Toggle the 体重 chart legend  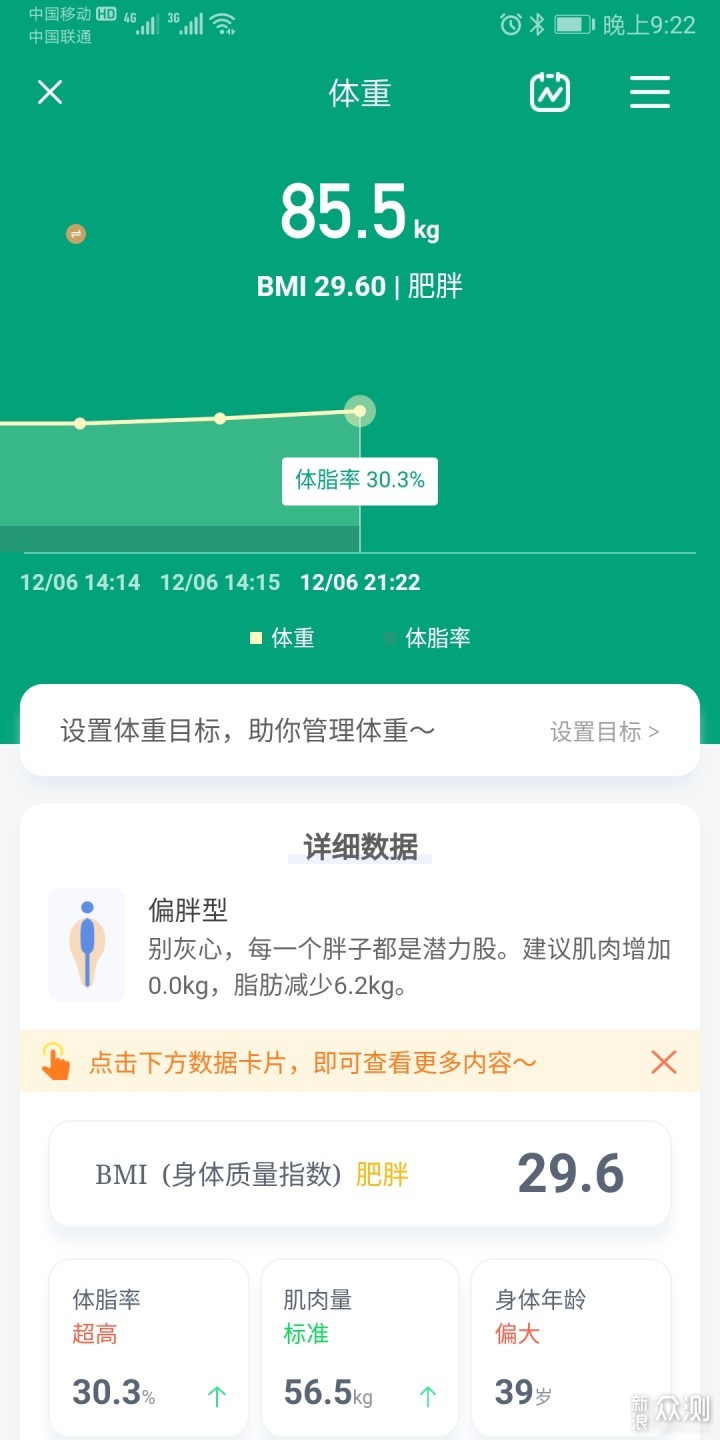pyautogui.click(x=282, y=638)
